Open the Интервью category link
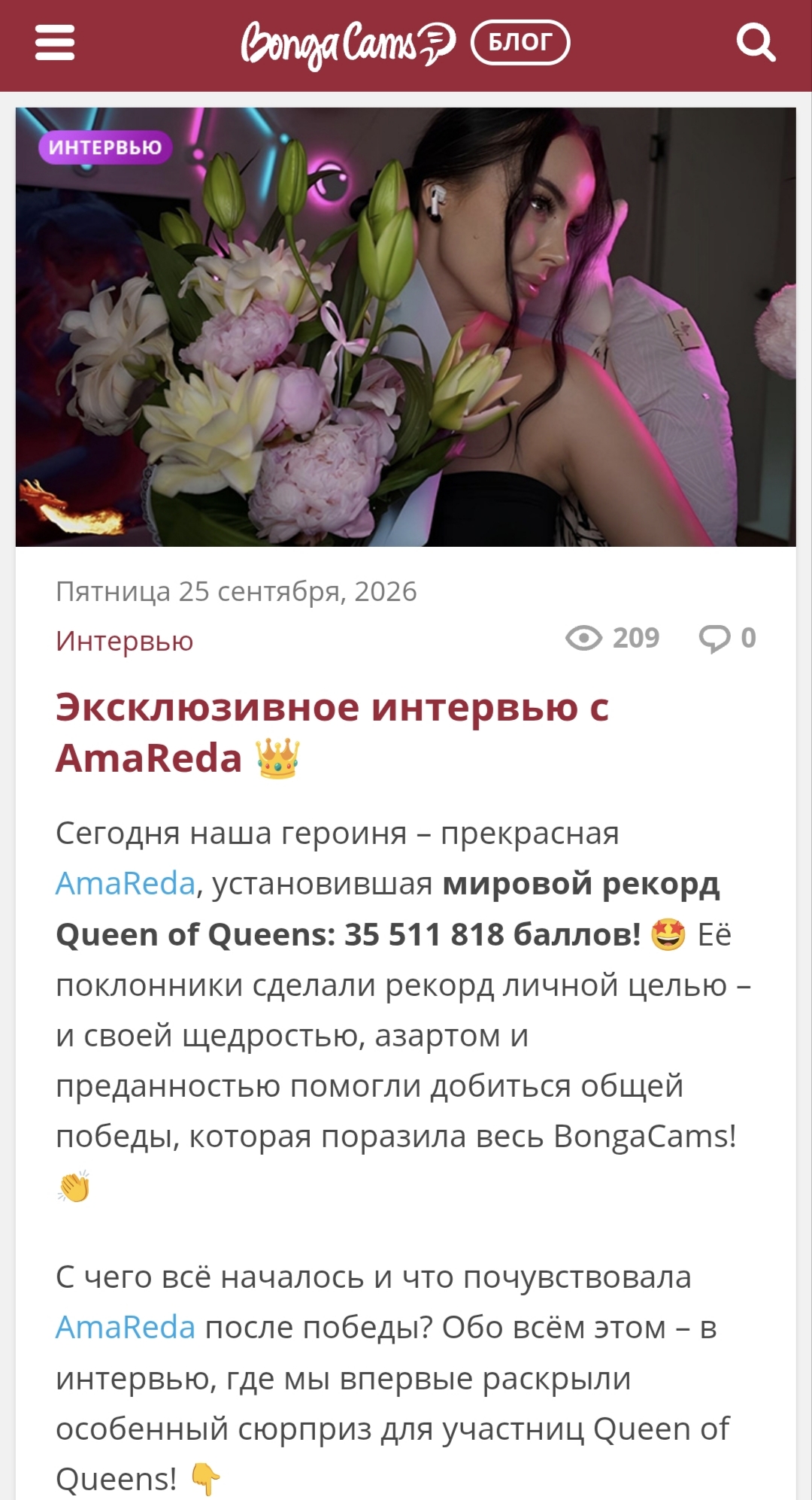812x1500 pixels. click(125, 641)
